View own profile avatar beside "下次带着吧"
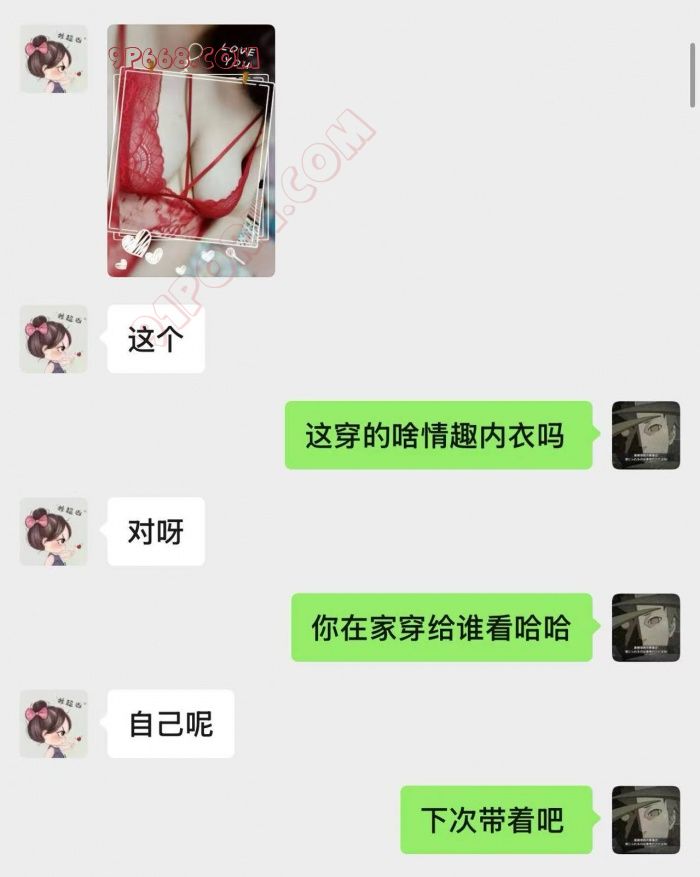Screen dimensions: 700x877 point(646,820)
